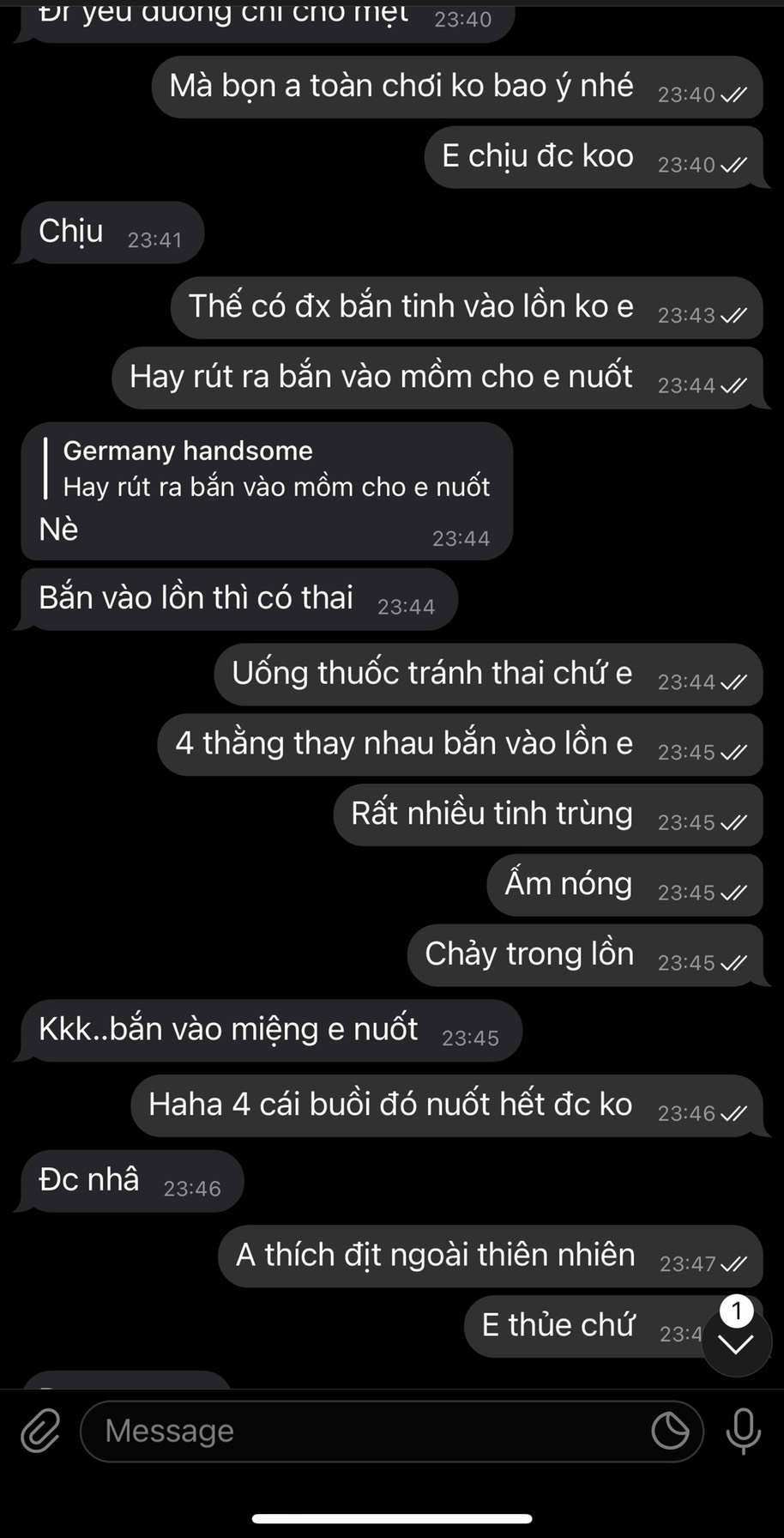Screen dimensions: 784x1538
Task: Open the sticker panel icon
Action: 670,1431
